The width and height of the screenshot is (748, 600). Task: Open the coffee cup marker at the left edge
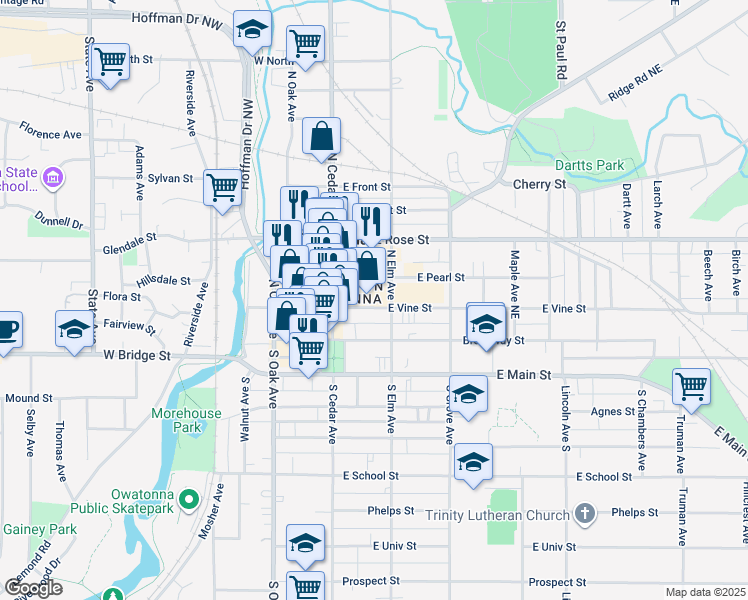click(7, 332)
